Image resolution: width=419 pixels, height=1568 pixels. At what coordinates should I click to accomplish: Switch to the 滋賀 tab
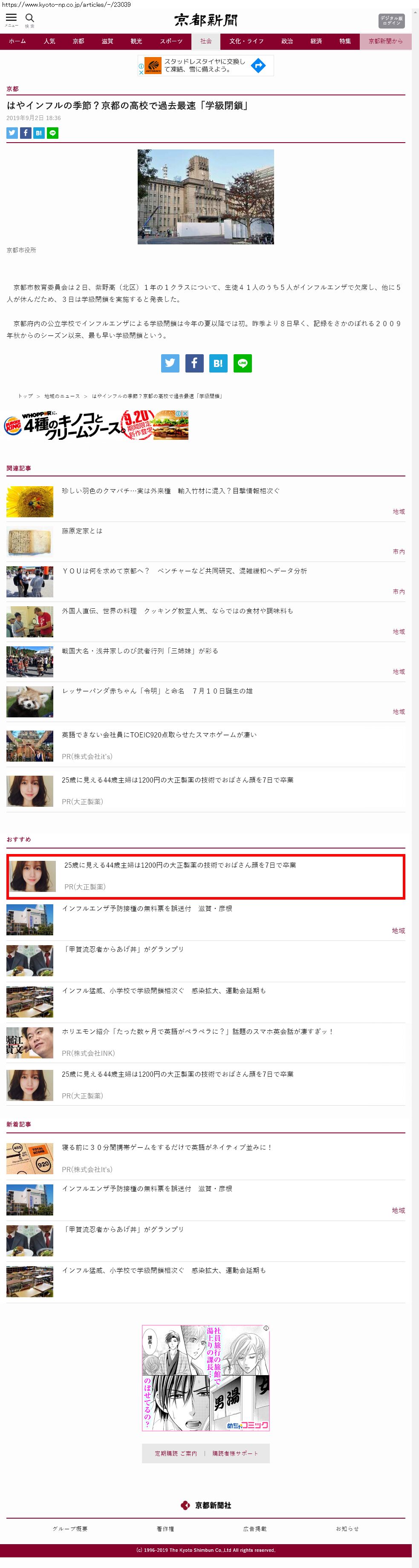point(107,41)
